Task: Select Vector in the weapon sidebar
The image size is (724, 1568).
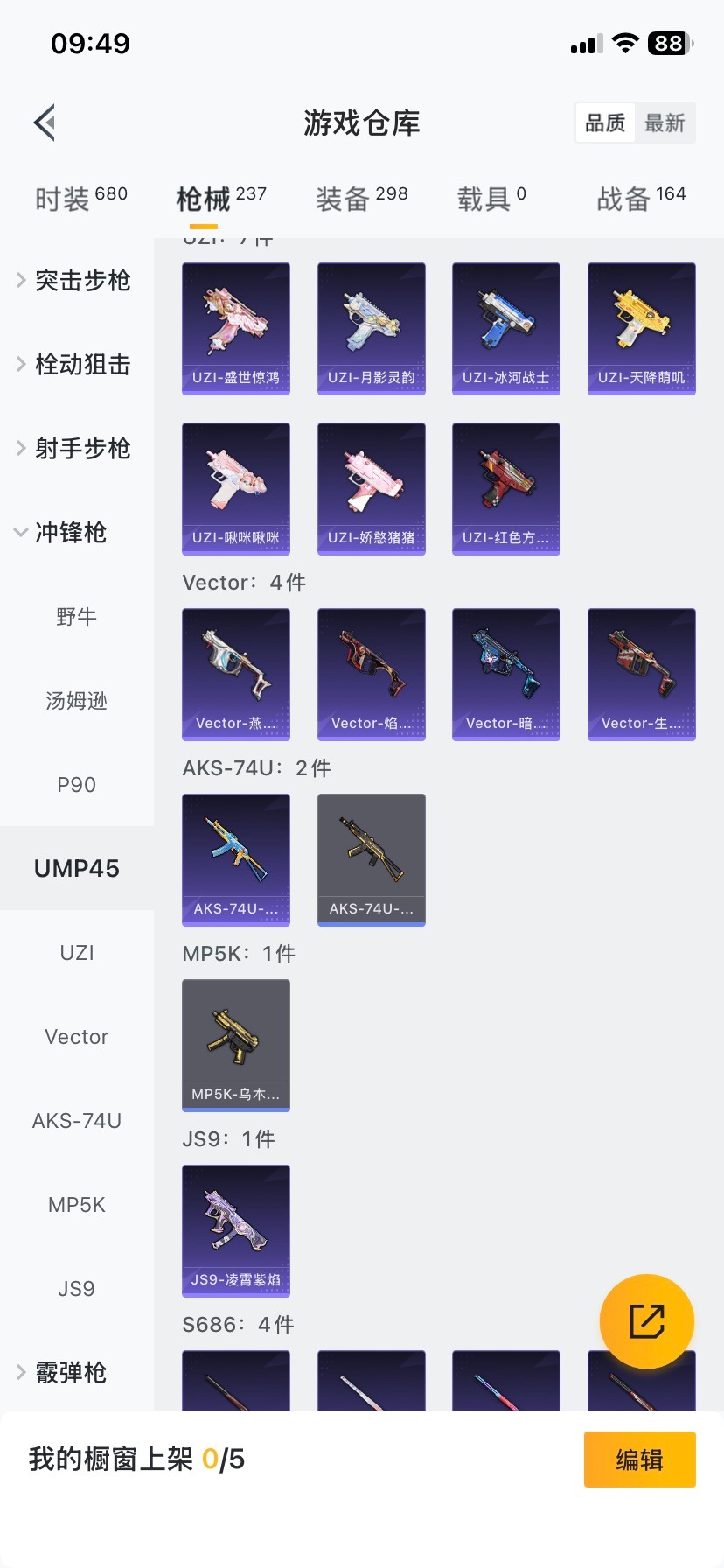Action: (76, 1036)
